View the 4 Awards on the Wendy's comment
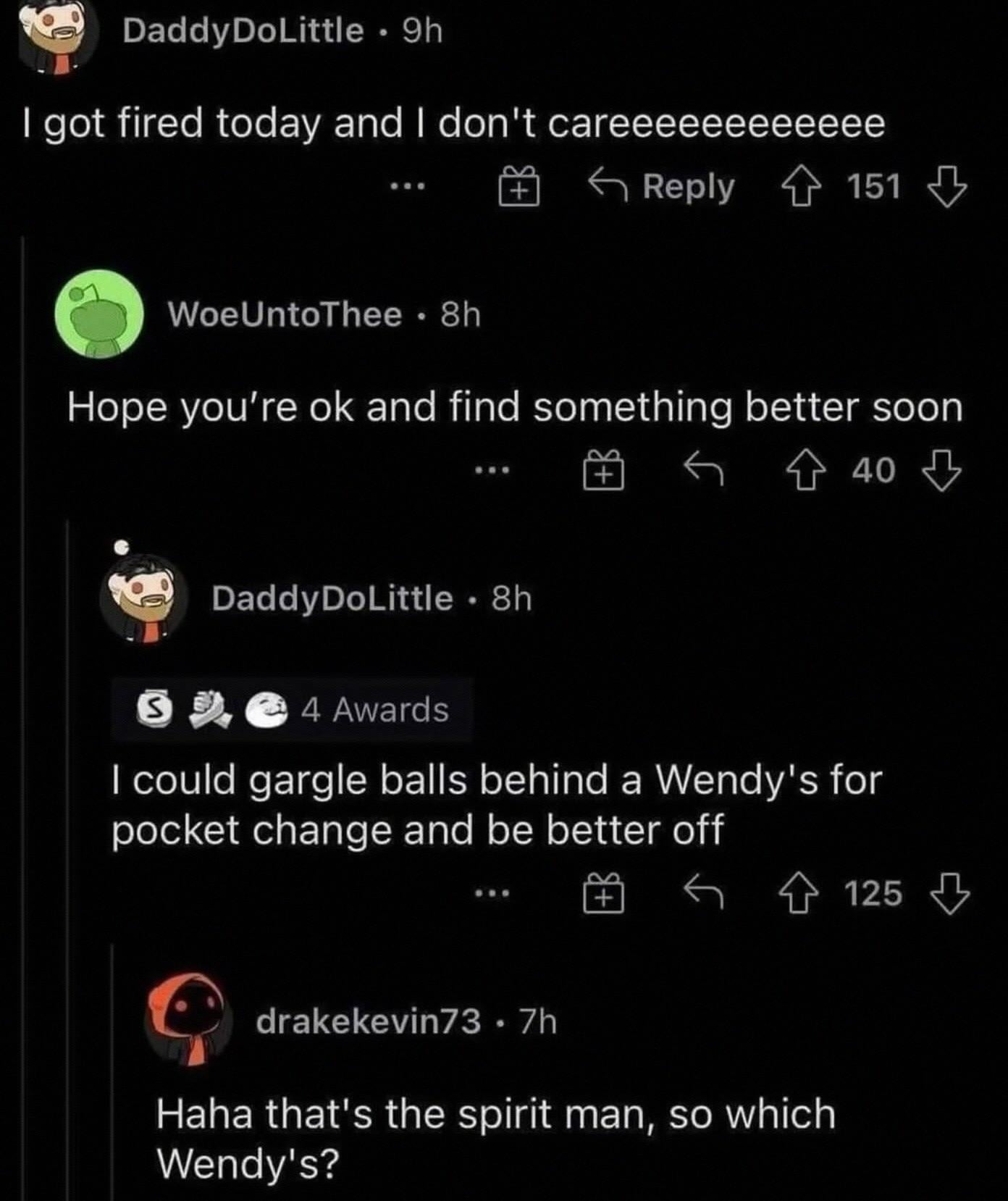 click(x=293, y=710)
